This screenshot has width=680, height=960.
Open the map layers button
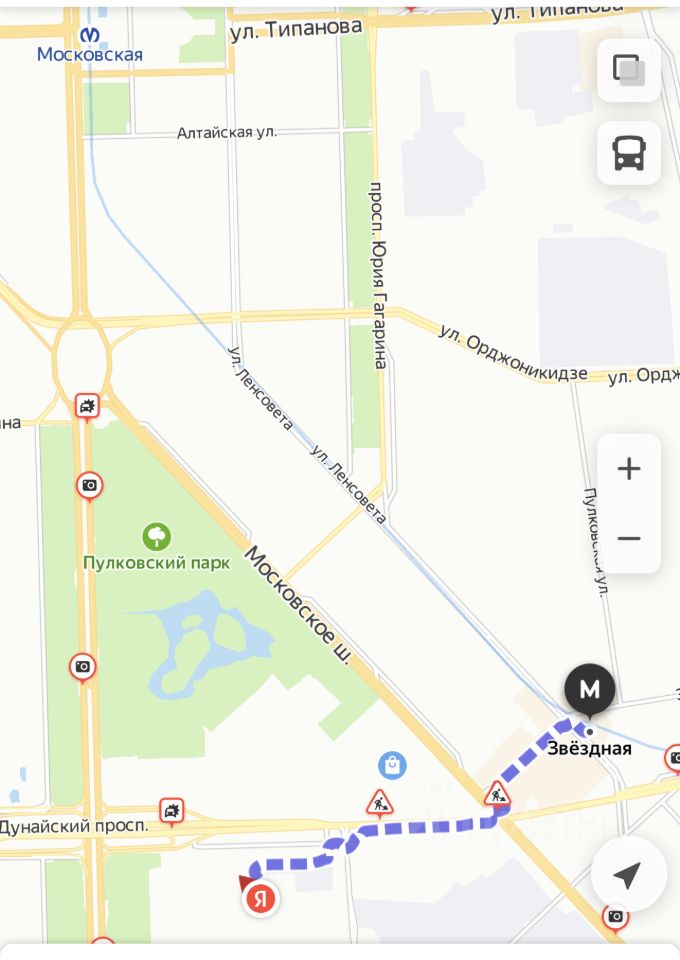[629, 69]
